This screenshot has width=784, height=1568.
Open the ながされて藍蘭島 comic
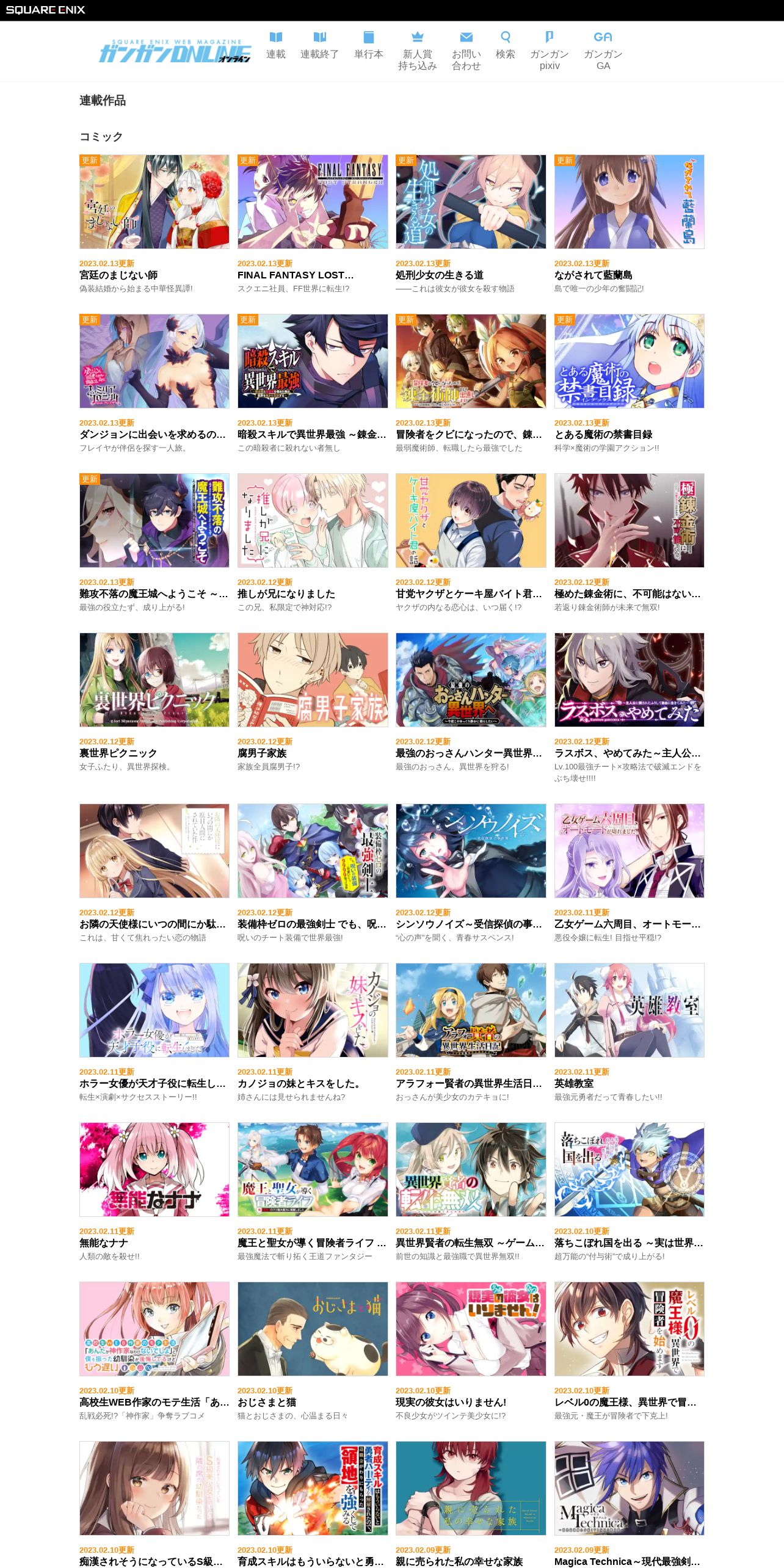630,224
